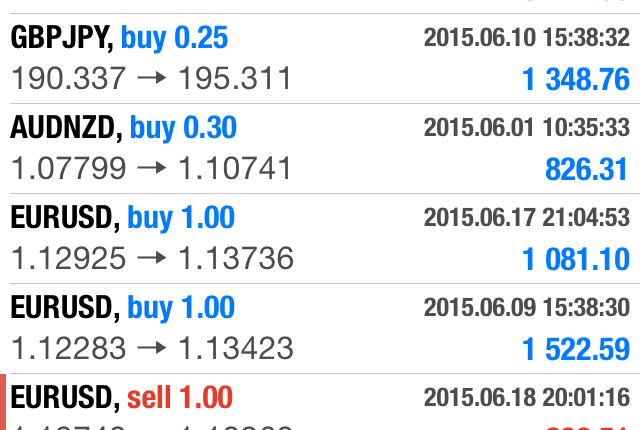Open the EURUSD sell 1.00 trade
Viewport: 640px width, 430px height.
pos(320,403)
